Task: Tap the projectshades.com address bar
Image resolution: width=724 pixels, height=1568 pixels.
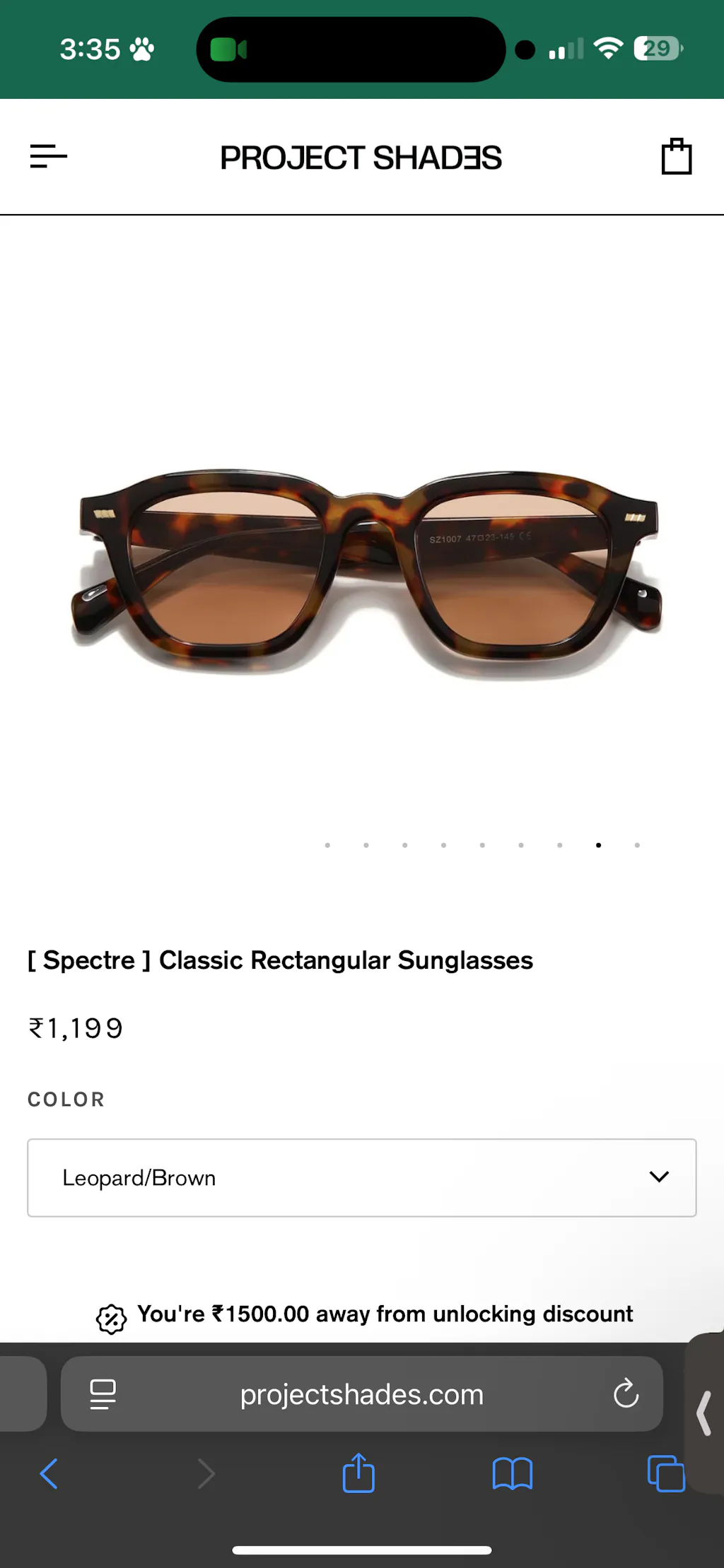Action: click(361, 1394)
